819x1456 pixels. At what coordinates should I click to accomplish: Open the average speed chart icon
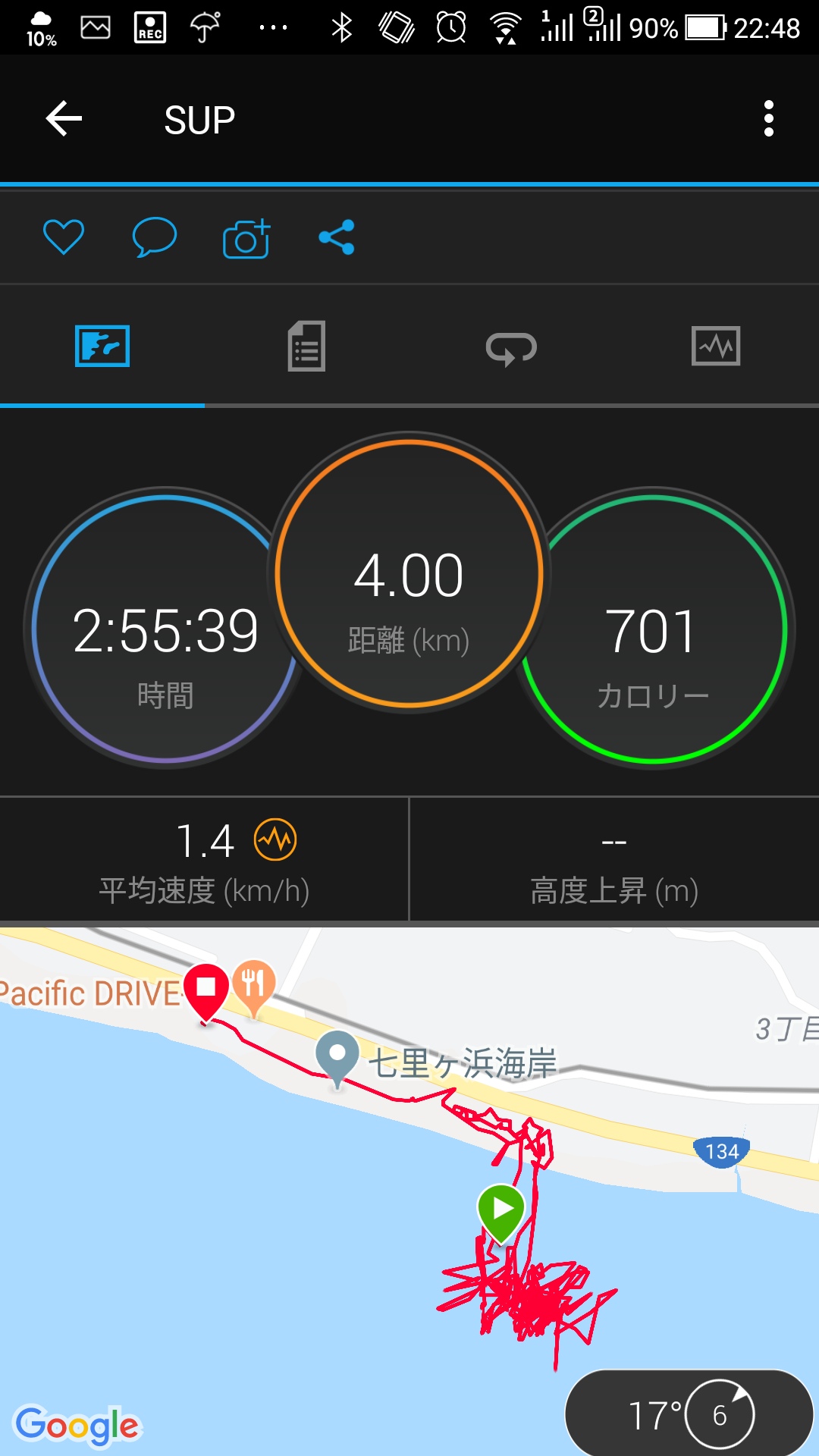coord(275,840)
